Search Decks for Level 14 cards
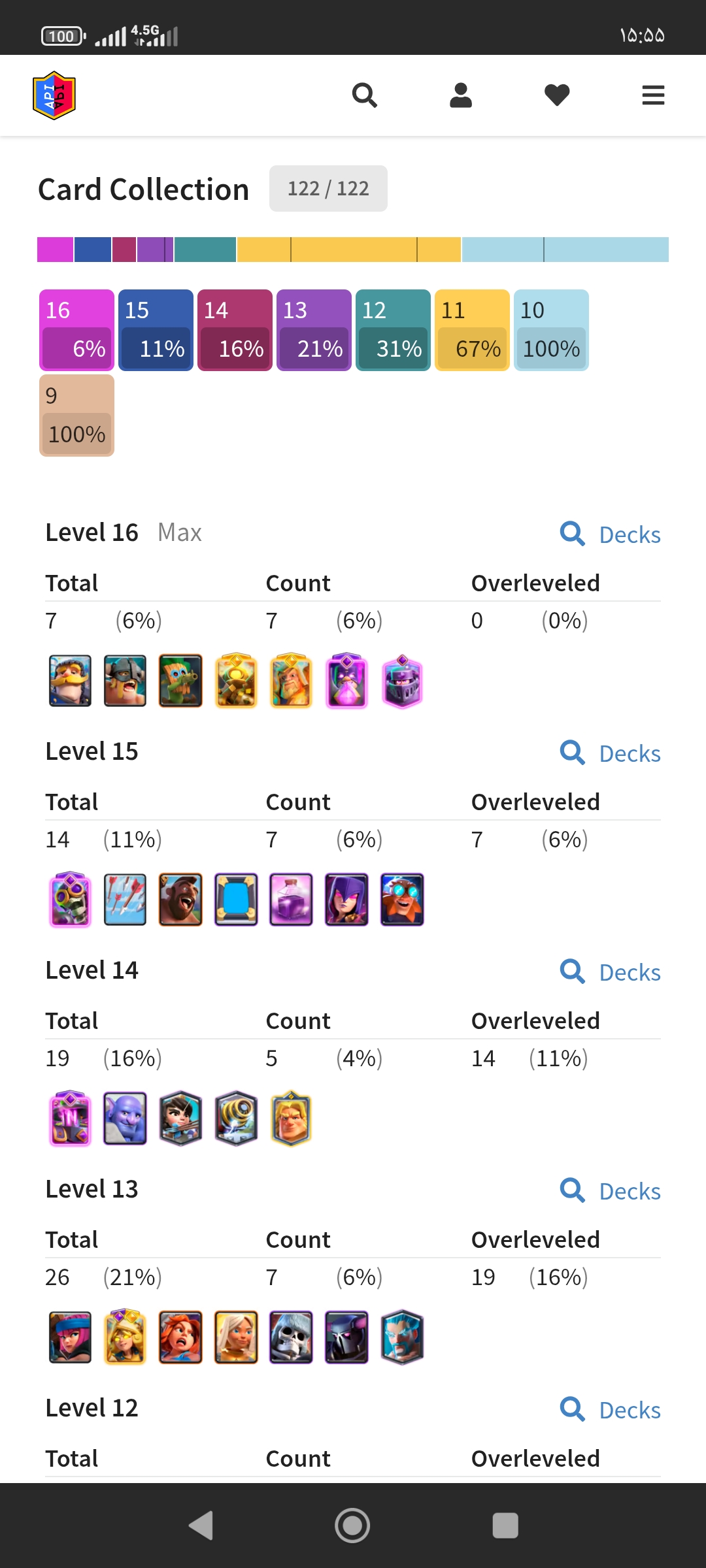 [611, 972]
